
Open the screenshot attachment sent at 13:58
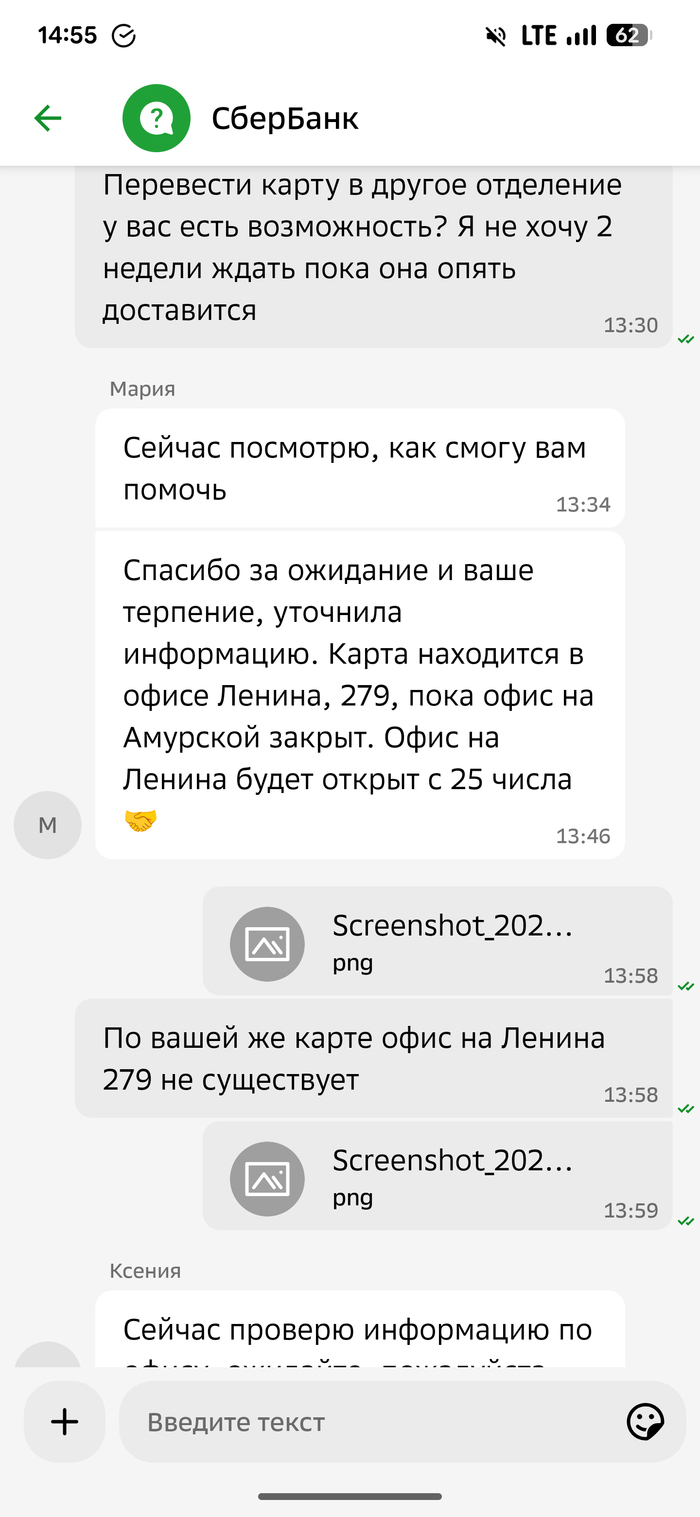(x=435, y=940)
